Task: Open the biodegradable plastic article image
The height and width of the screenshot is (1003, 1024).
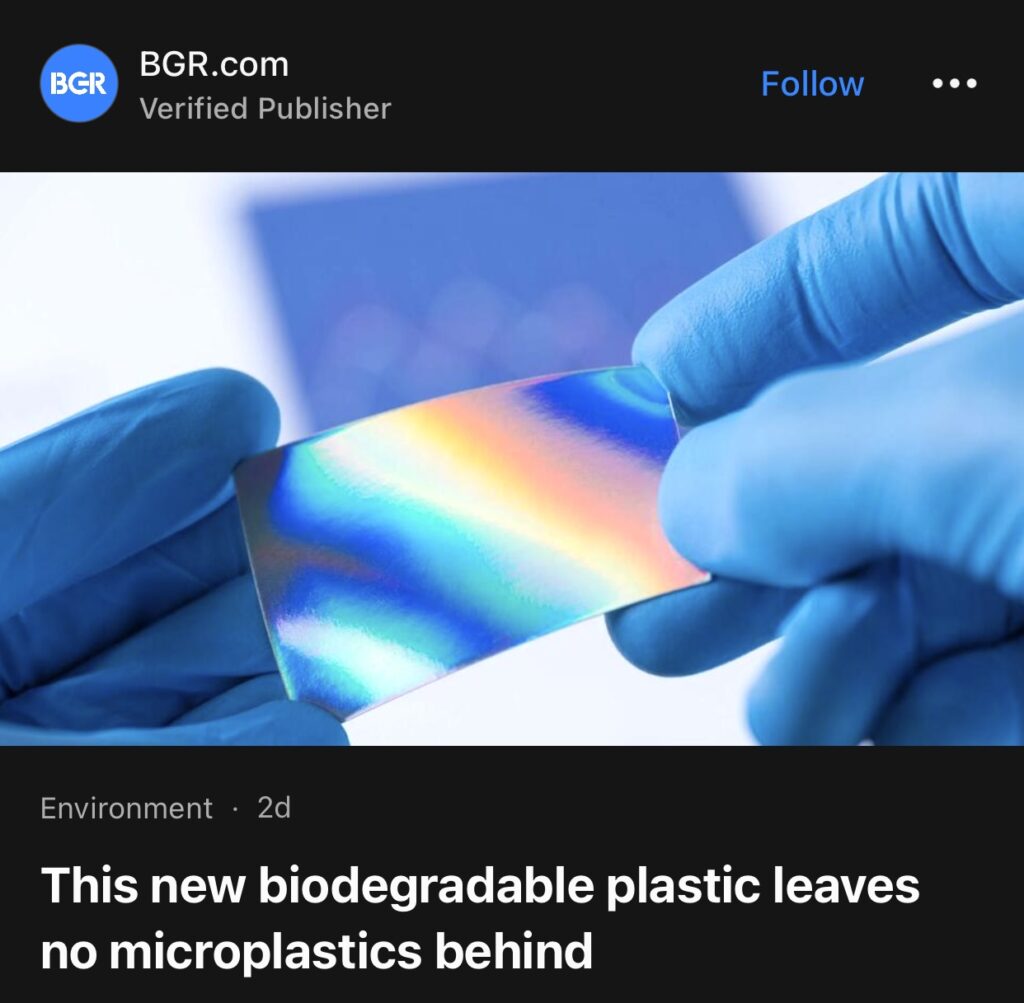Action: 512,458
